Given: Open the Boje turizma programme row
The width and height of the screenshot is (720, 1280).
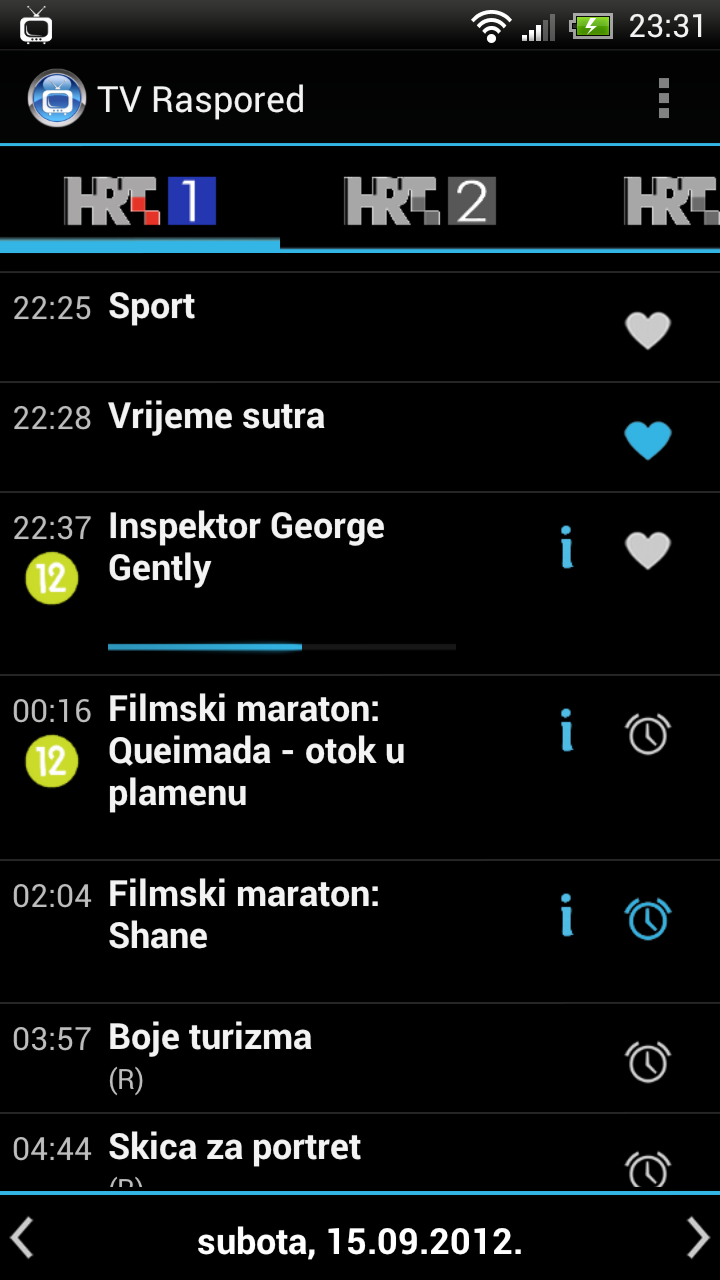Looking at the screenshot, I should [x=360, y=1058].
